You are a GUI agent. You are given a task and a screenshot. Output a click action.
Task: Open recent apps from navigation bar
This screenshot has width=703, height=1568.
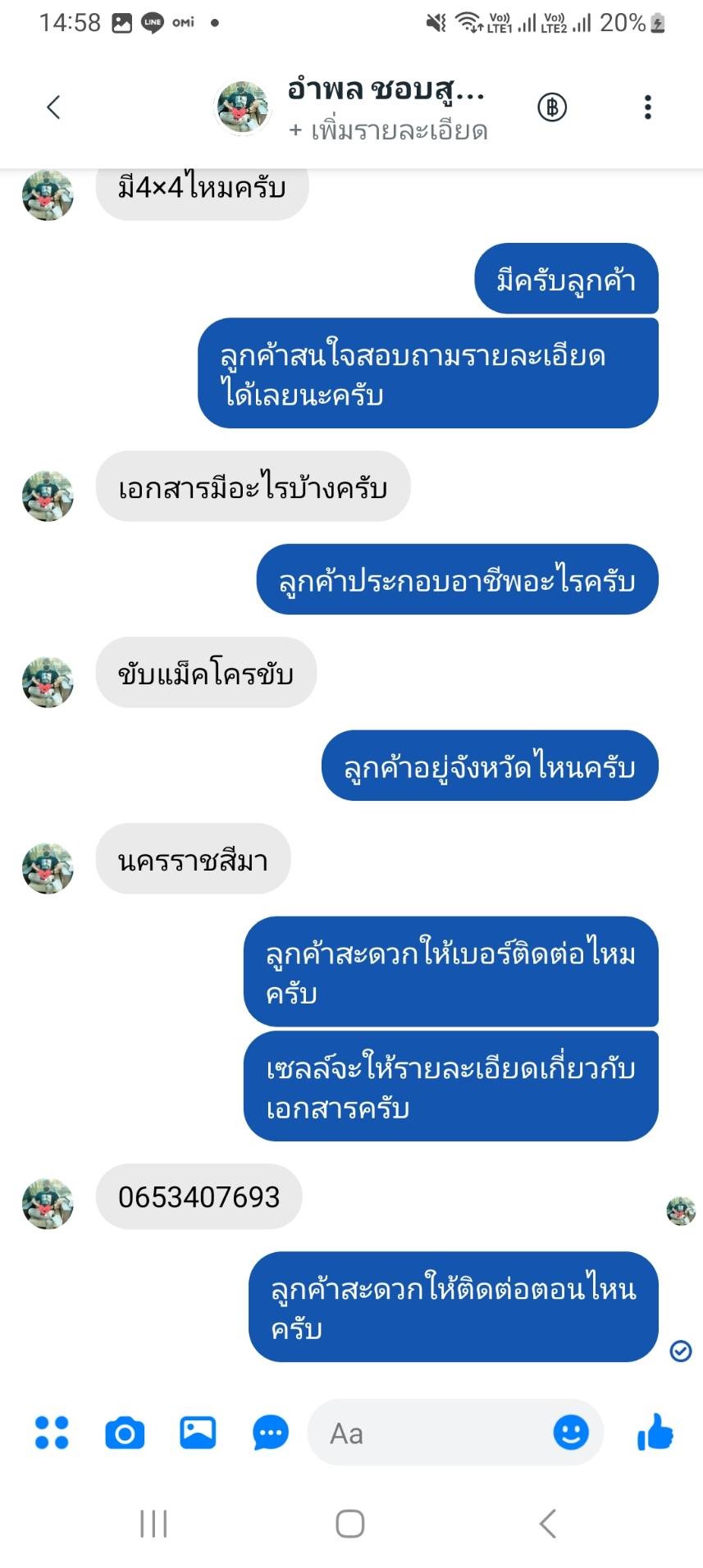(x=153, y=1524)
